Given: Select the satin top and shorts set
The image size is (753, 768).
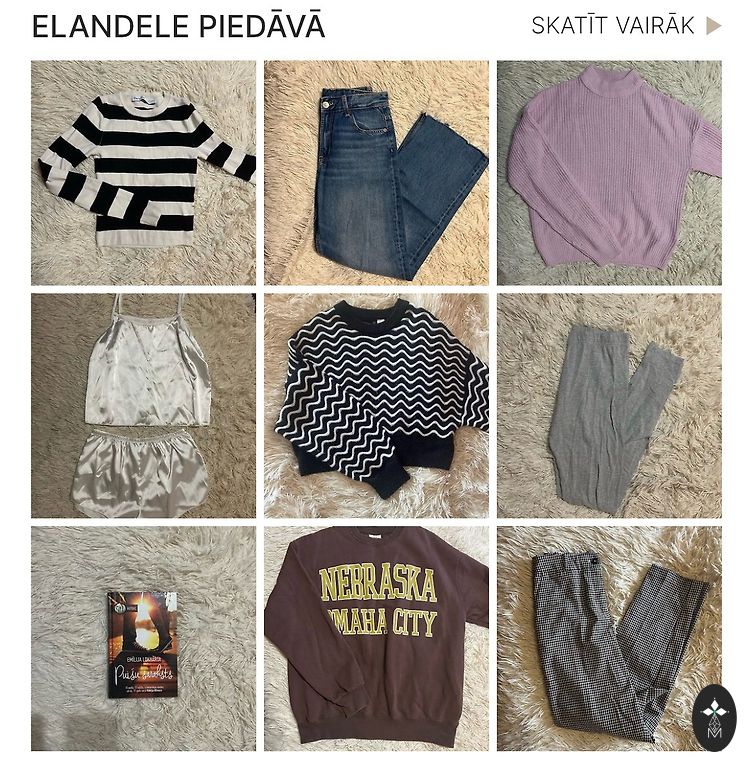Looking at the screenshot, I should (x=143, y=405).
